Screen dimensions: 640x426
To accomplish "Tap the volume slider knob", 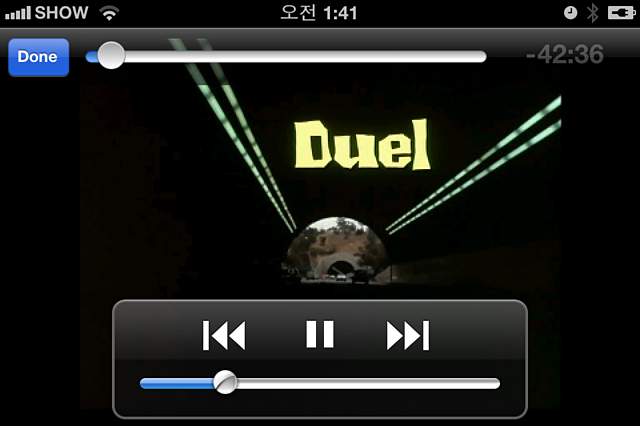I will click(227, 382).
